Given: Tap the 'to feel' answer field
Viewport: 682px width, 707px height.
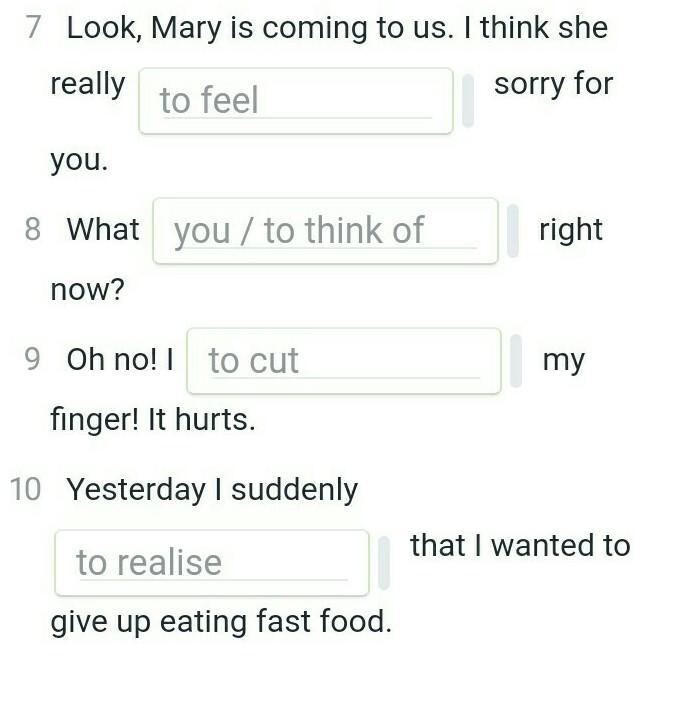Looking at the screenshot, I should (296, 101).
